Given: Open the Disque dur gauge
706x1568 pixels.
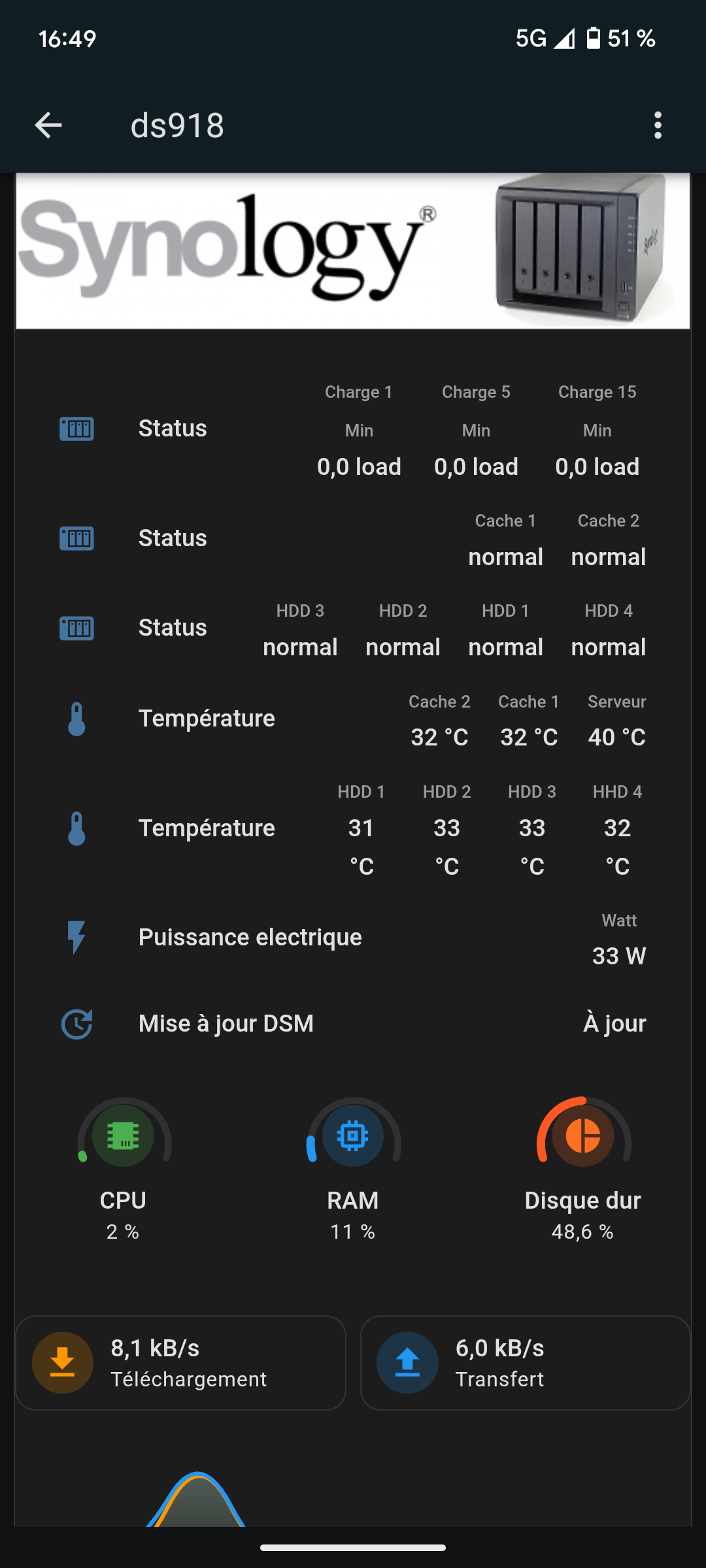Looking at the screenshot, I should (x=582, y=1137).
